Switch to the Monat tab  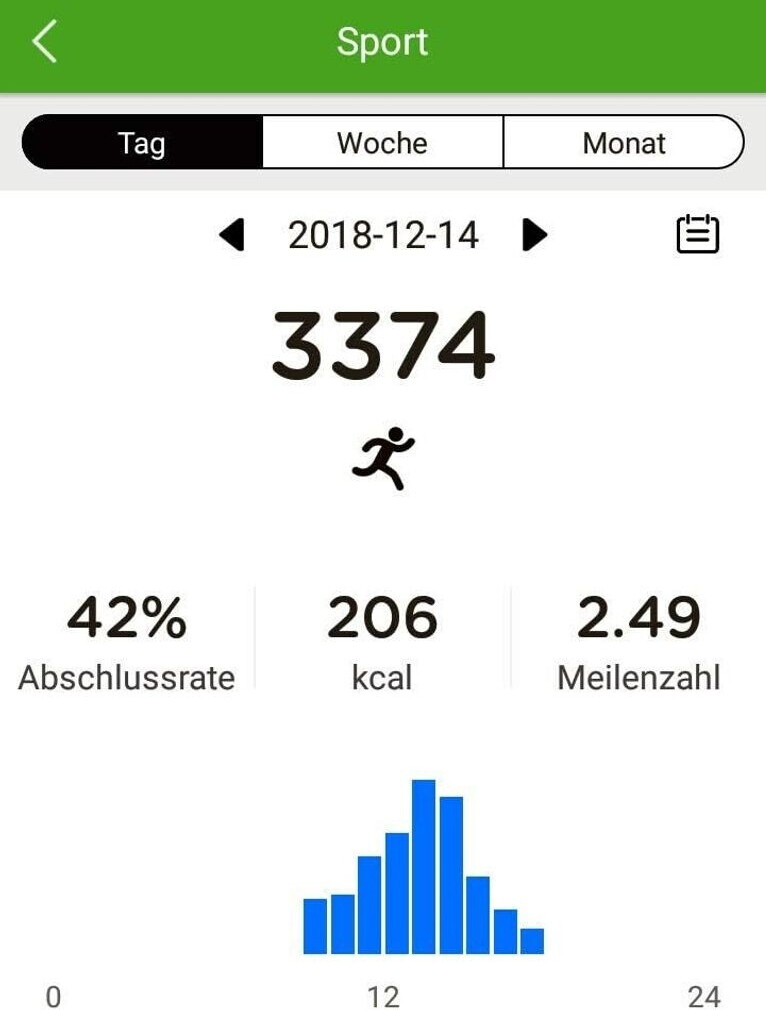pos(624,142)
